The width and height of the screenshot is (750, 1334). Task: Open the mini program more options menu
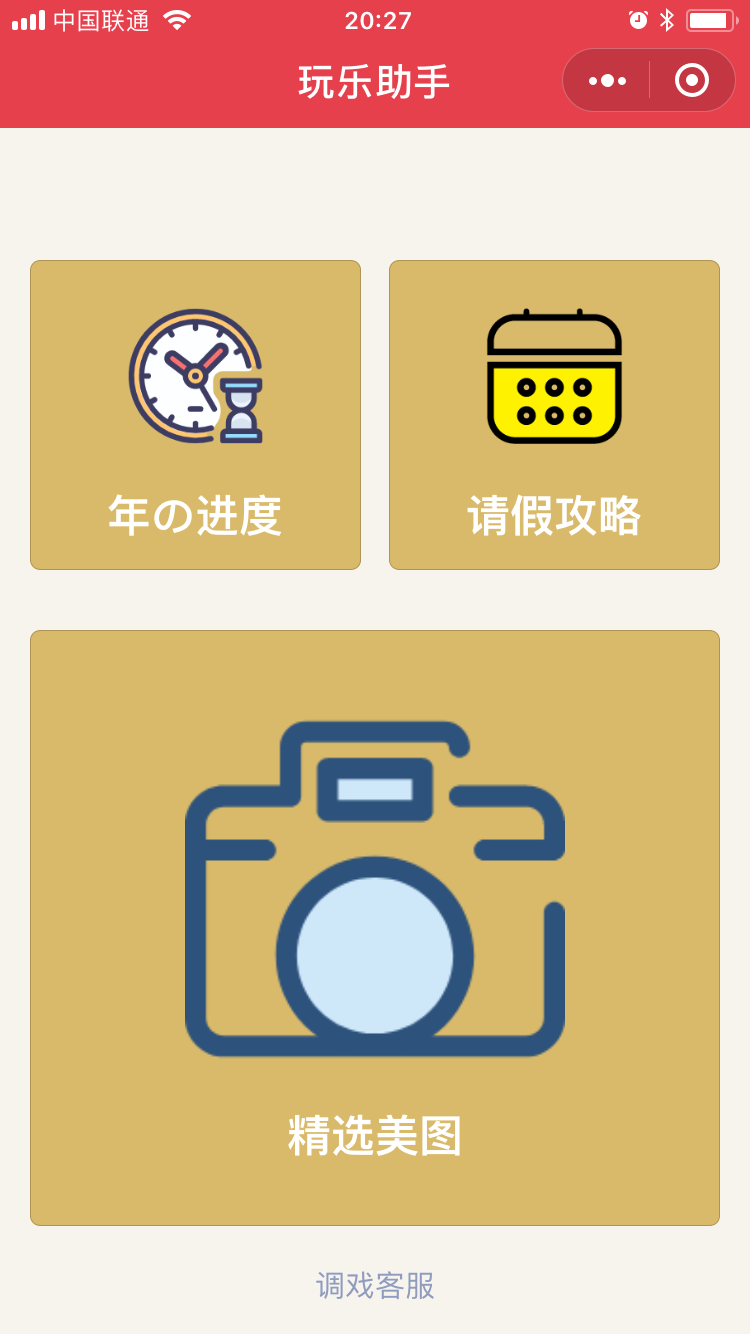point(607,80)
